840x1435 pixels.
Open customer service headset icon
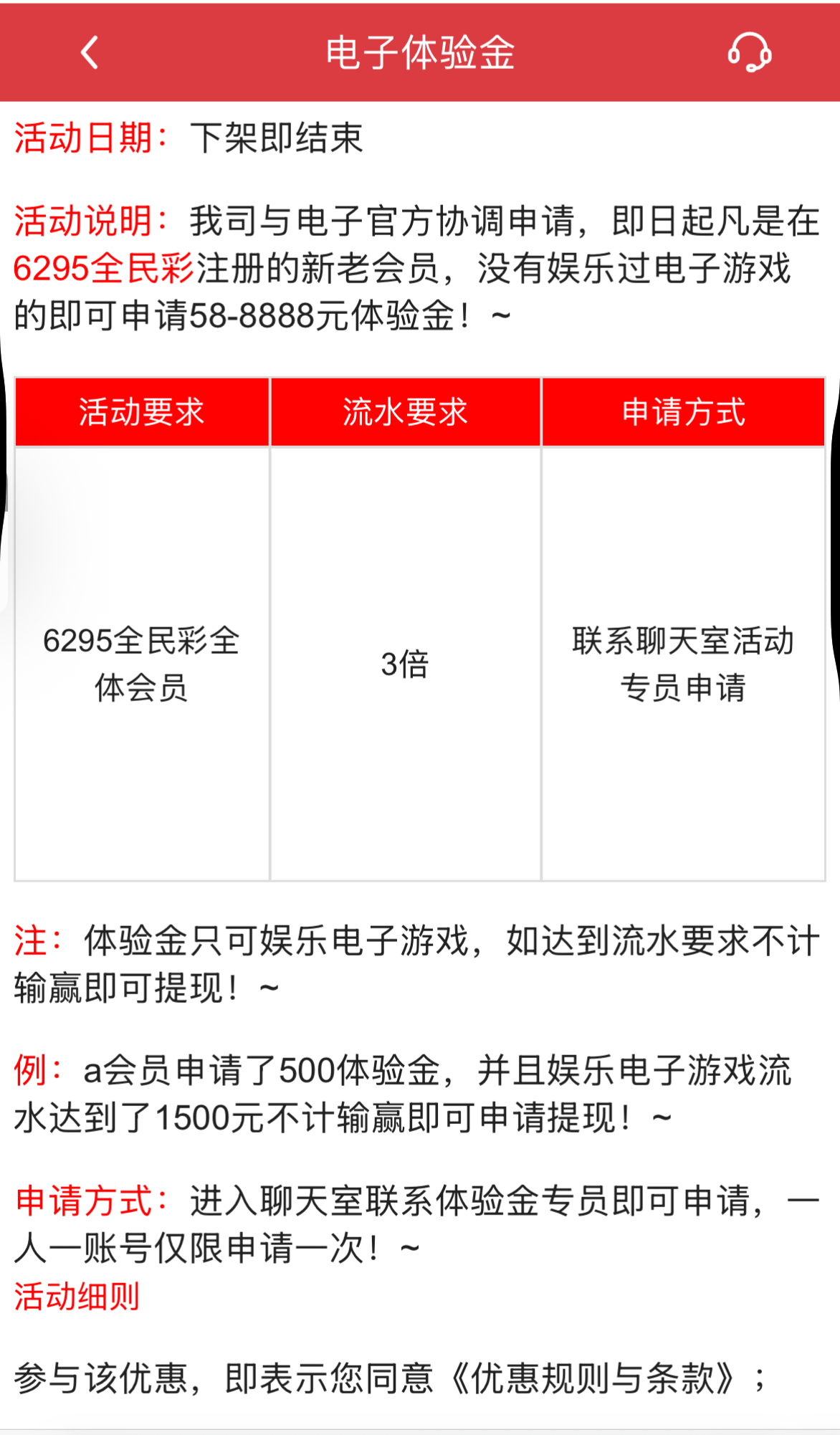point(749,53)
